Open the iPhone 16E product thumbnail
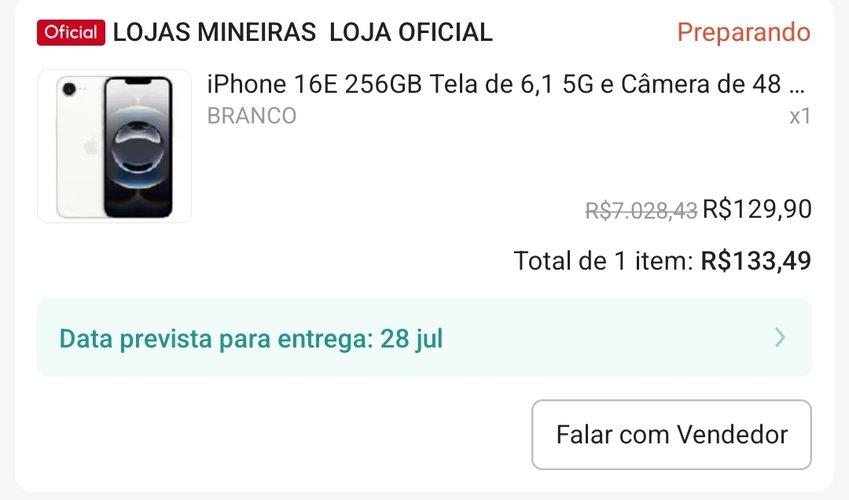The width and height of the screenshot is (849, 500). 114,146
